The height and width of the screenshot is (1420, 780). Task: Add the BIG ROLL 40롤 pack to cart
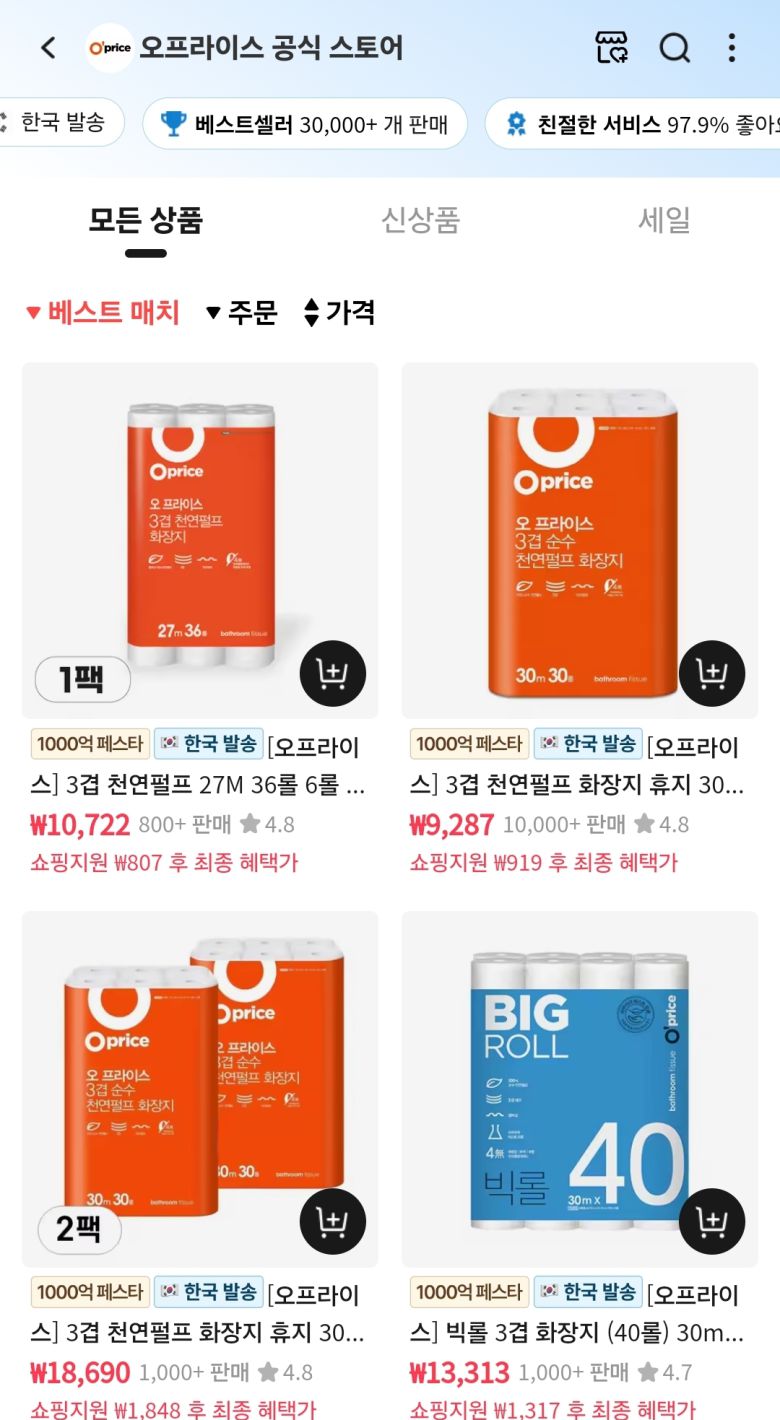711,1221
